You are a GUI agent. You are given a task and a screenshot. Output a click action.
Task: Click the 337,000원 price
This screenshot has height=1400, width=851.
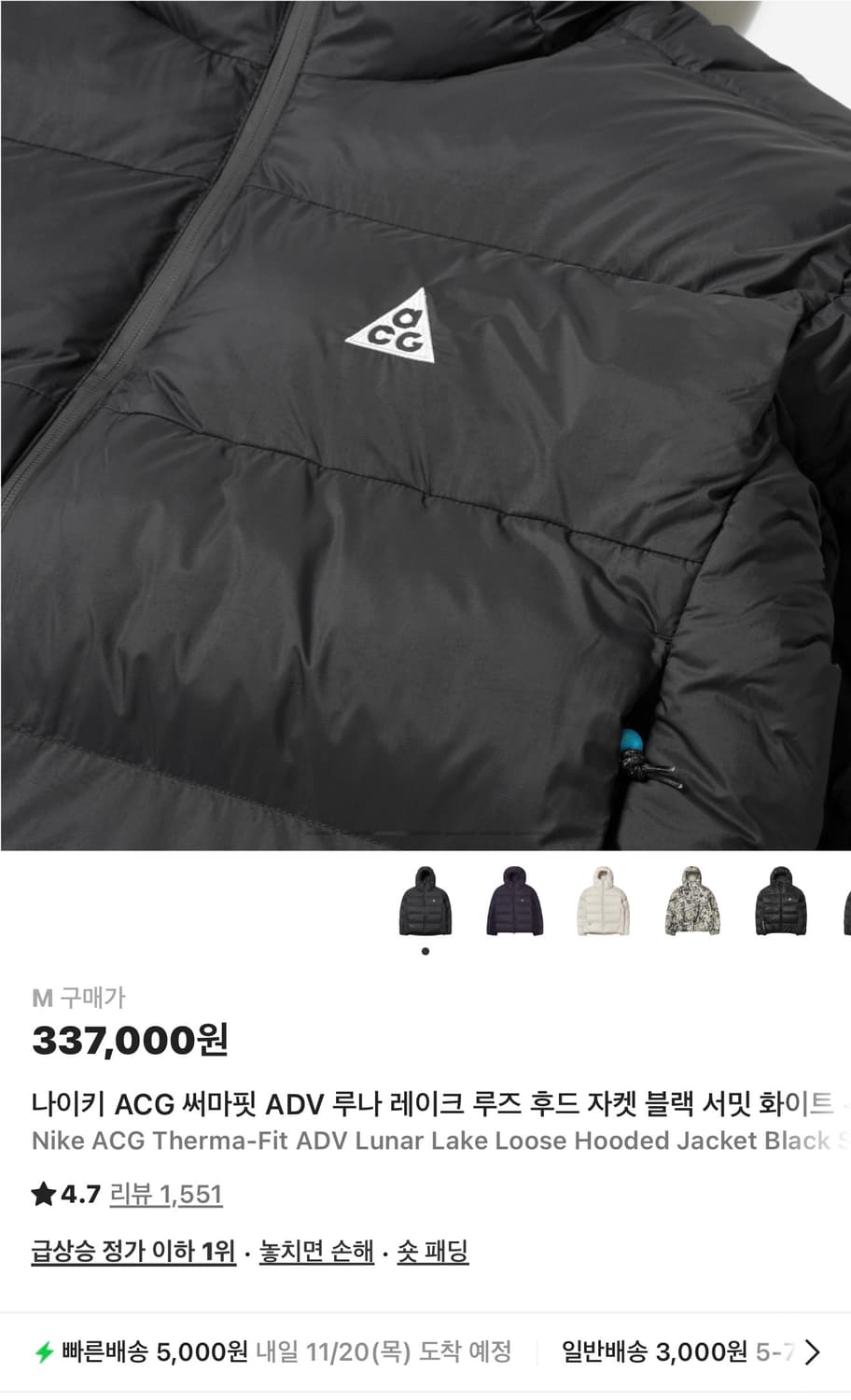pyautogui.click(x=129, y=1043)
